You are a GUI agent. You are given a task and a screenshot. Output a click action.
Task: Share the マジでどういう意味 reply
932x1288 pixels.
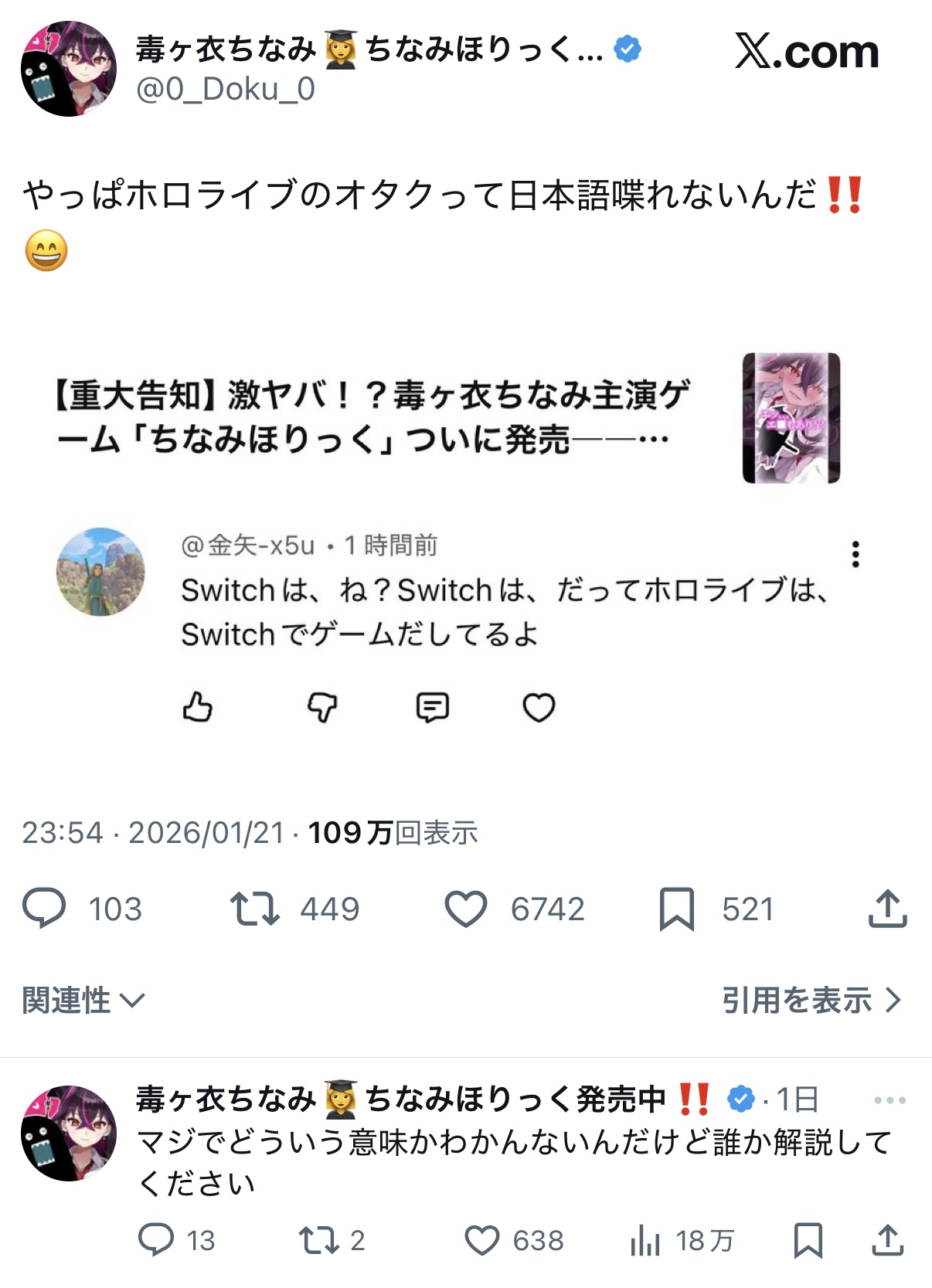pos(888,1240)
